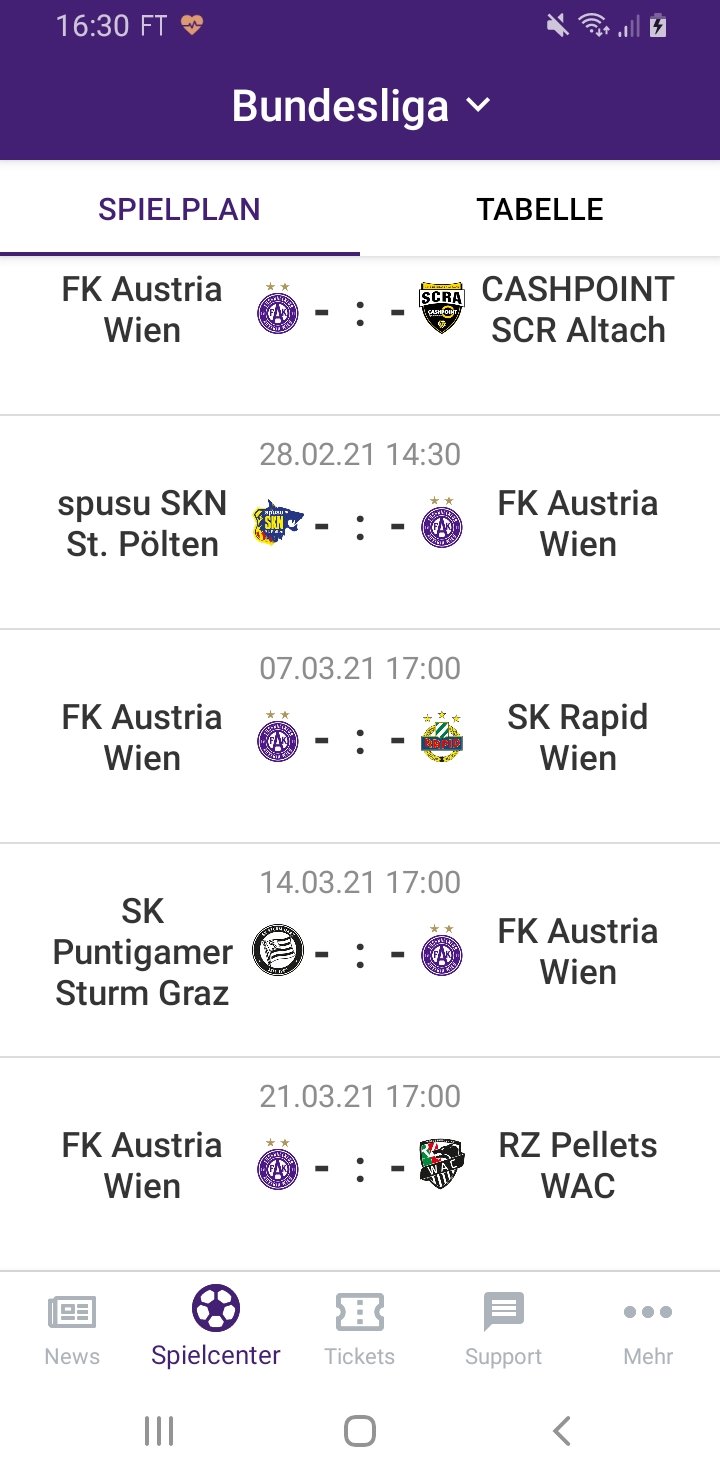View the SK Rapid Wien match details
Image resolution: width=720 pixels, height=1480 pixels.
pyautogui.click(x=360, y=737)
